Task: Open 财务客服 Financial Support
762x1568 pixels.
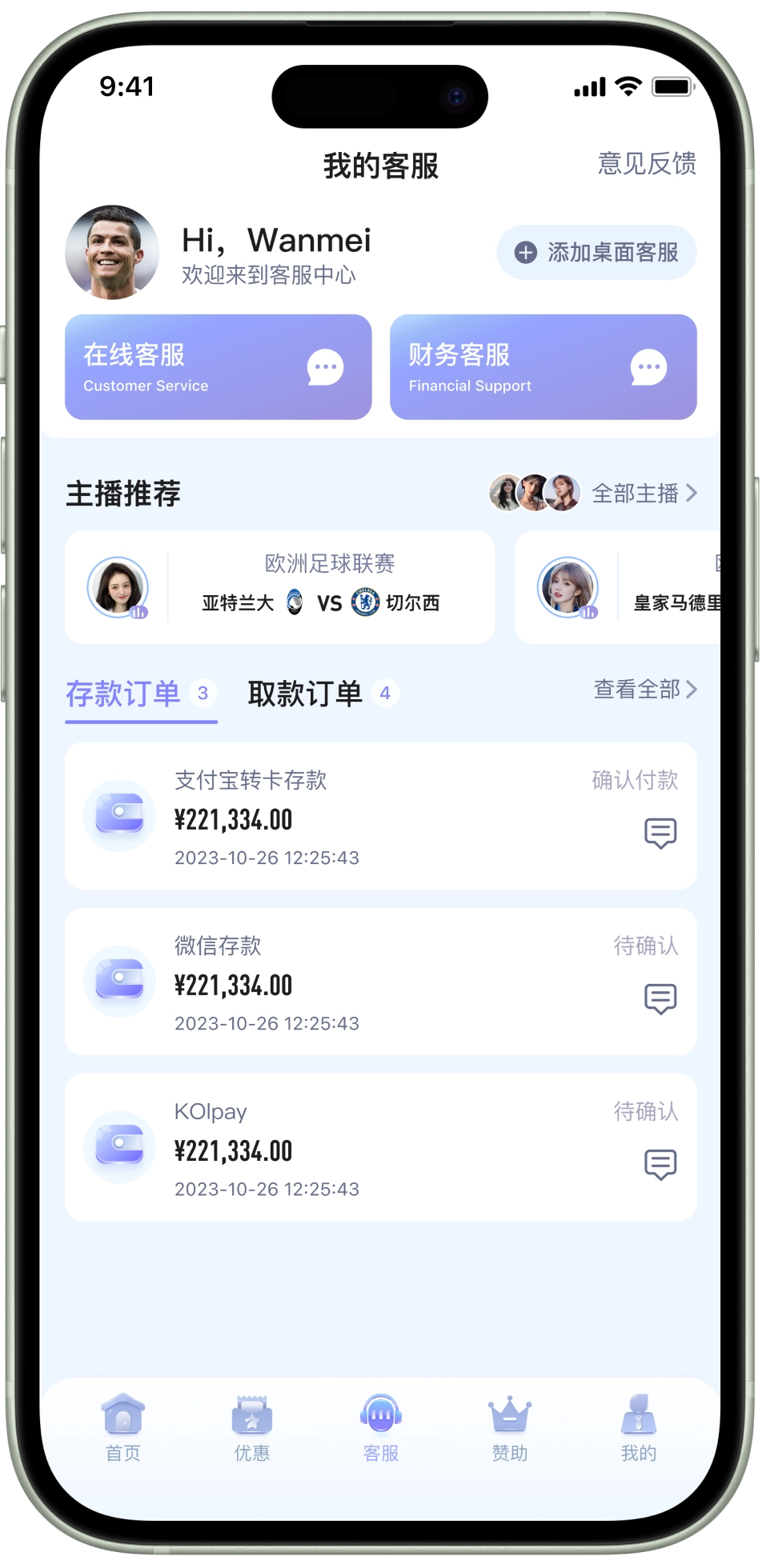Action: pyautogui.click(x=543, y=367)
